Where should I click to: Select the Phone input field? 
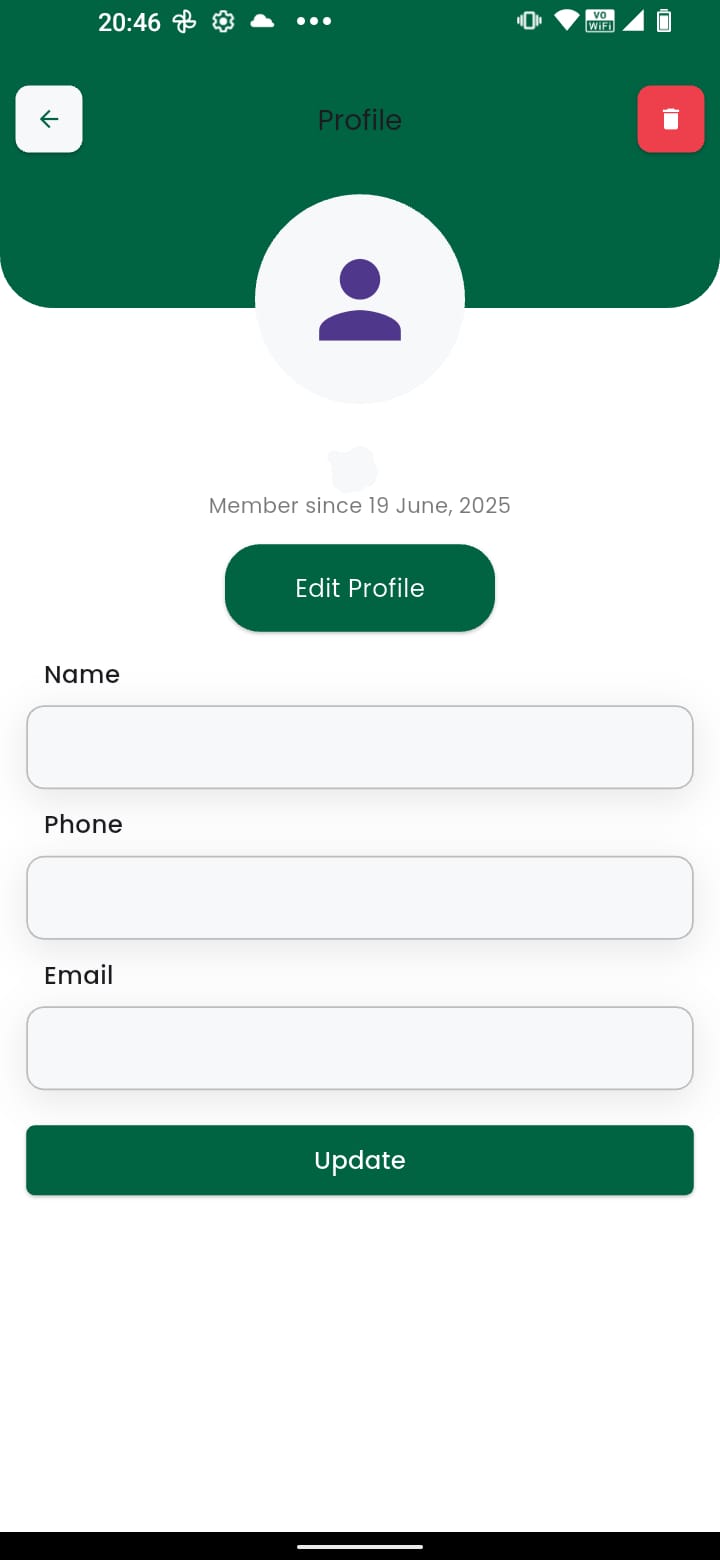point(360,897)
